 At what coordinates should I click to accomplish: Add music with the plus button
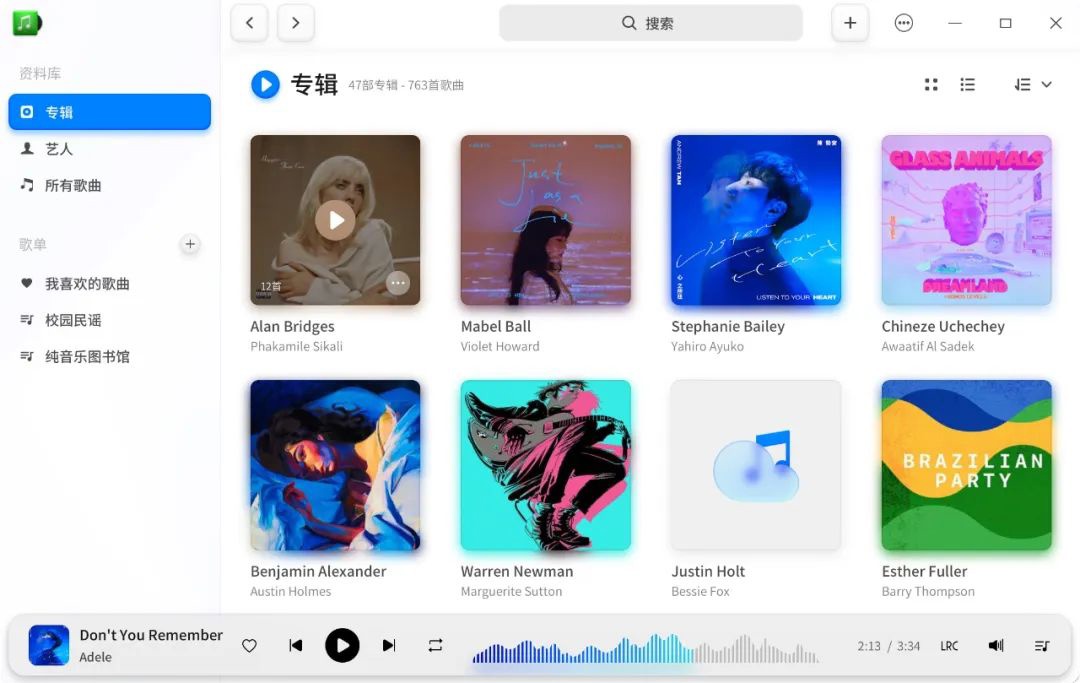pos(850,23)
